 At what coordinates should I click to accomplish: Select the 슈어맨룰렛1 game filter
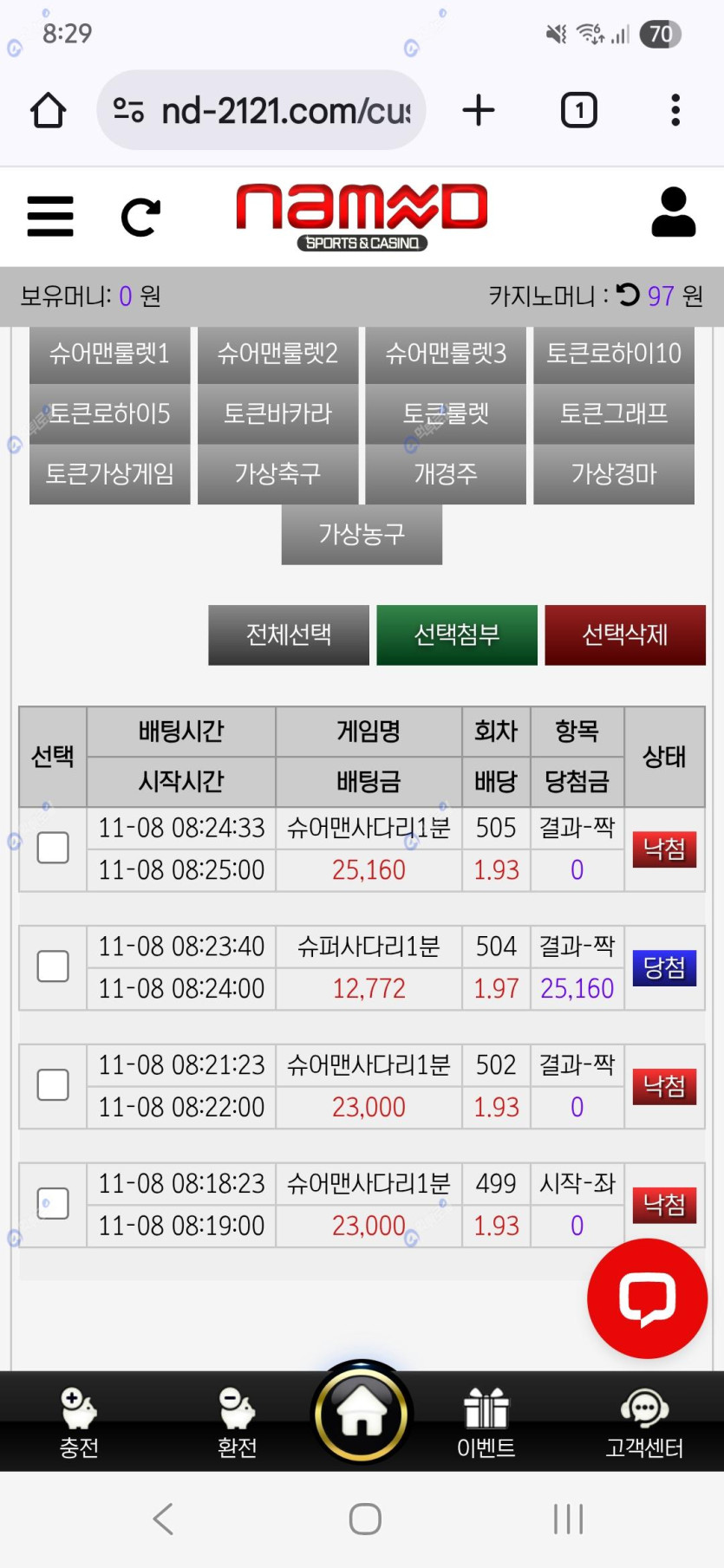pos(109,354)
